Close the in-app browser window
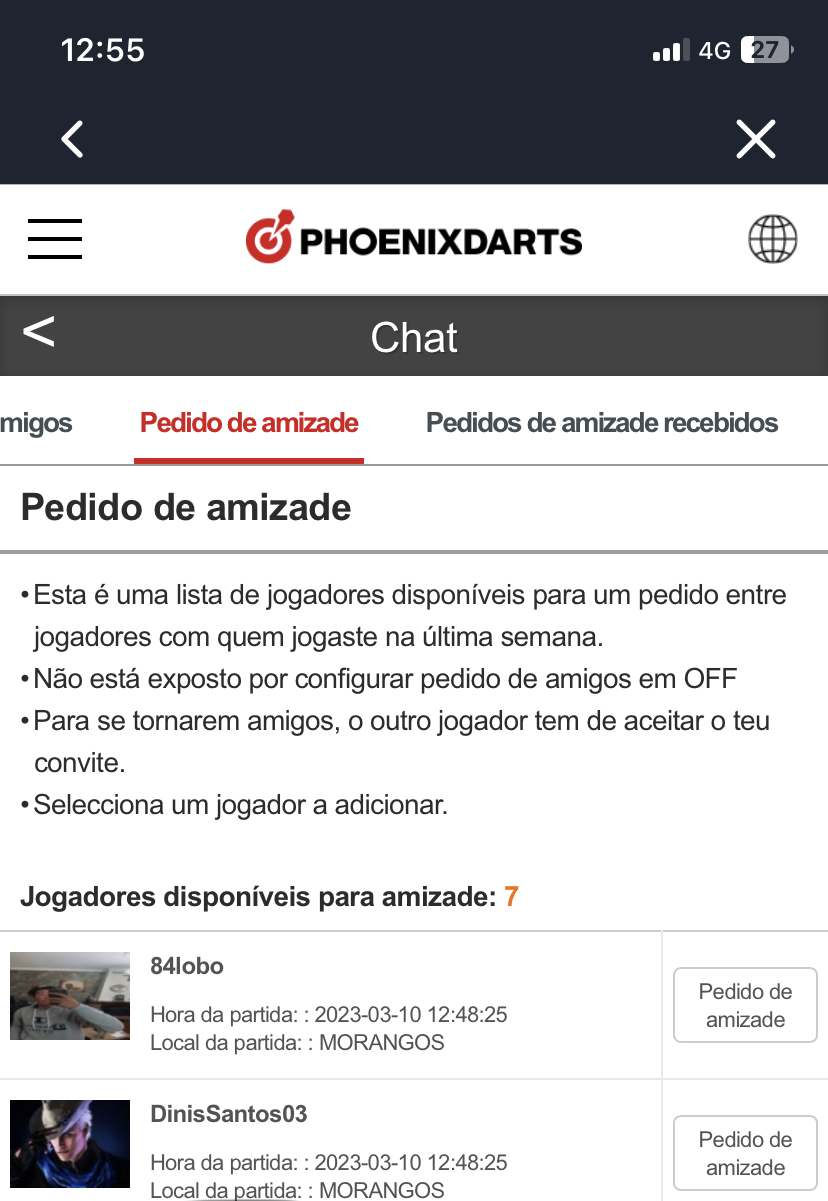 point(755,139)
